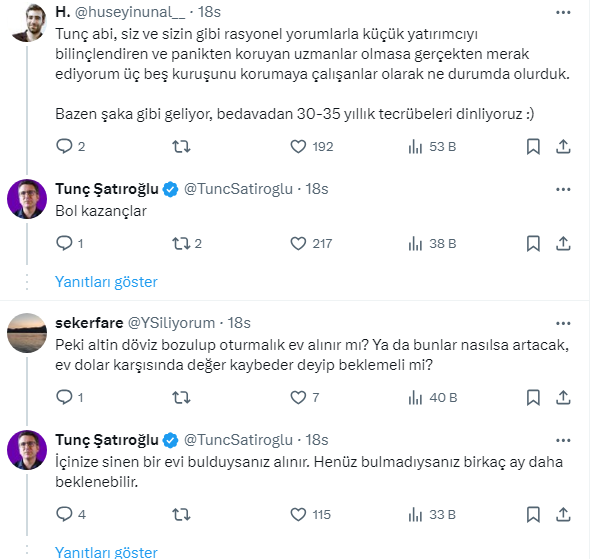Reply to the "İçinize sinen bir evi" tweet

(65, 515)
